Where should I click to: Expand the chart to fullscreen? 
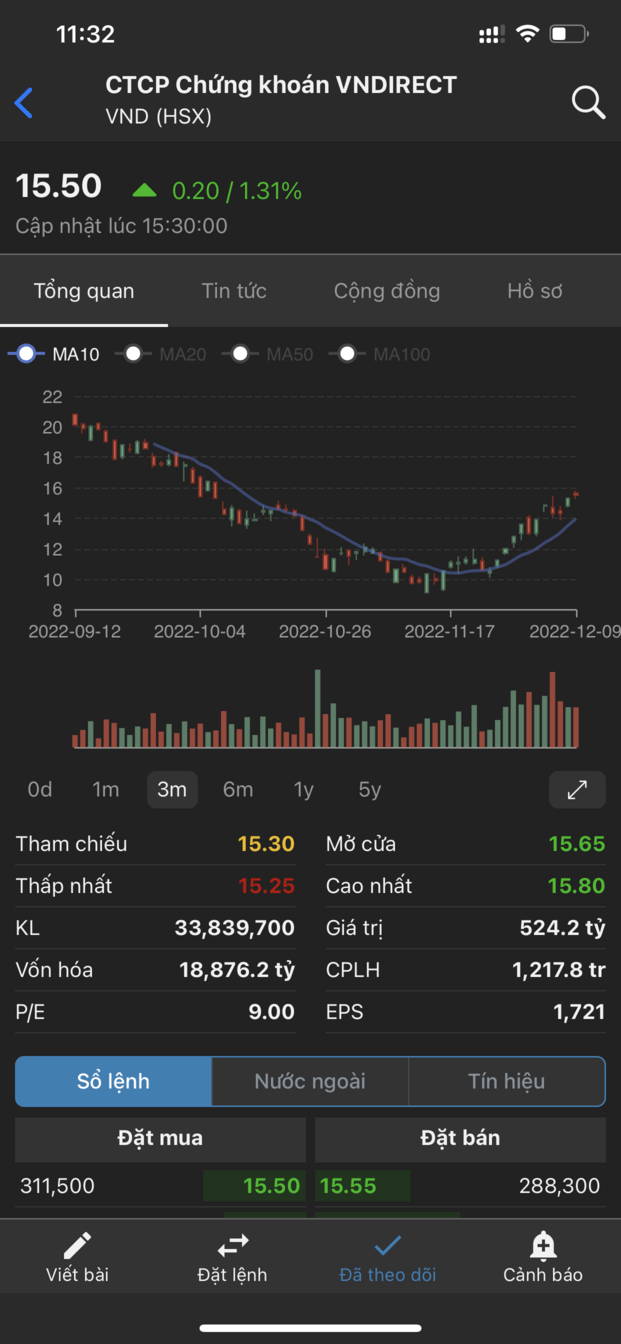point(577,790)
